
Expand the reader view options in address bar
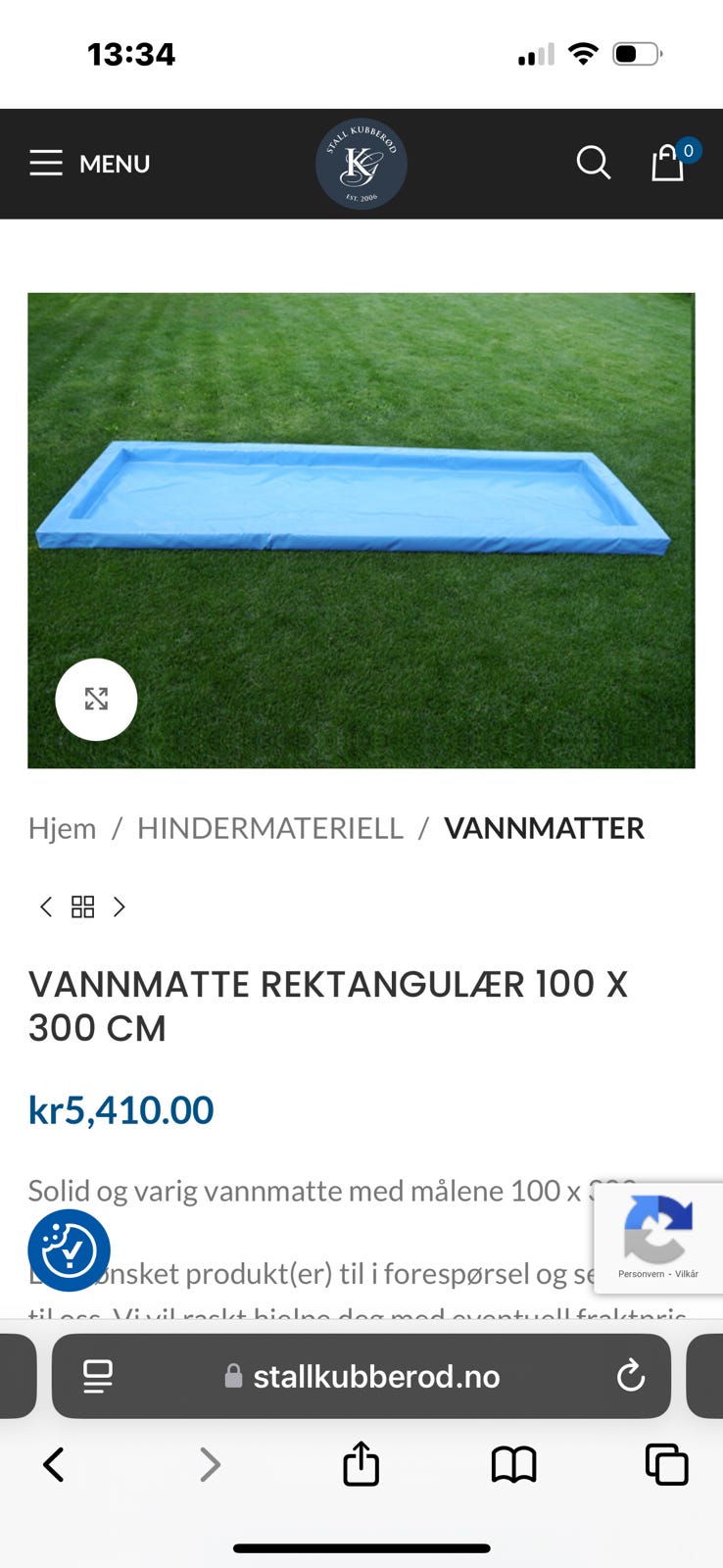point(95,1376)
